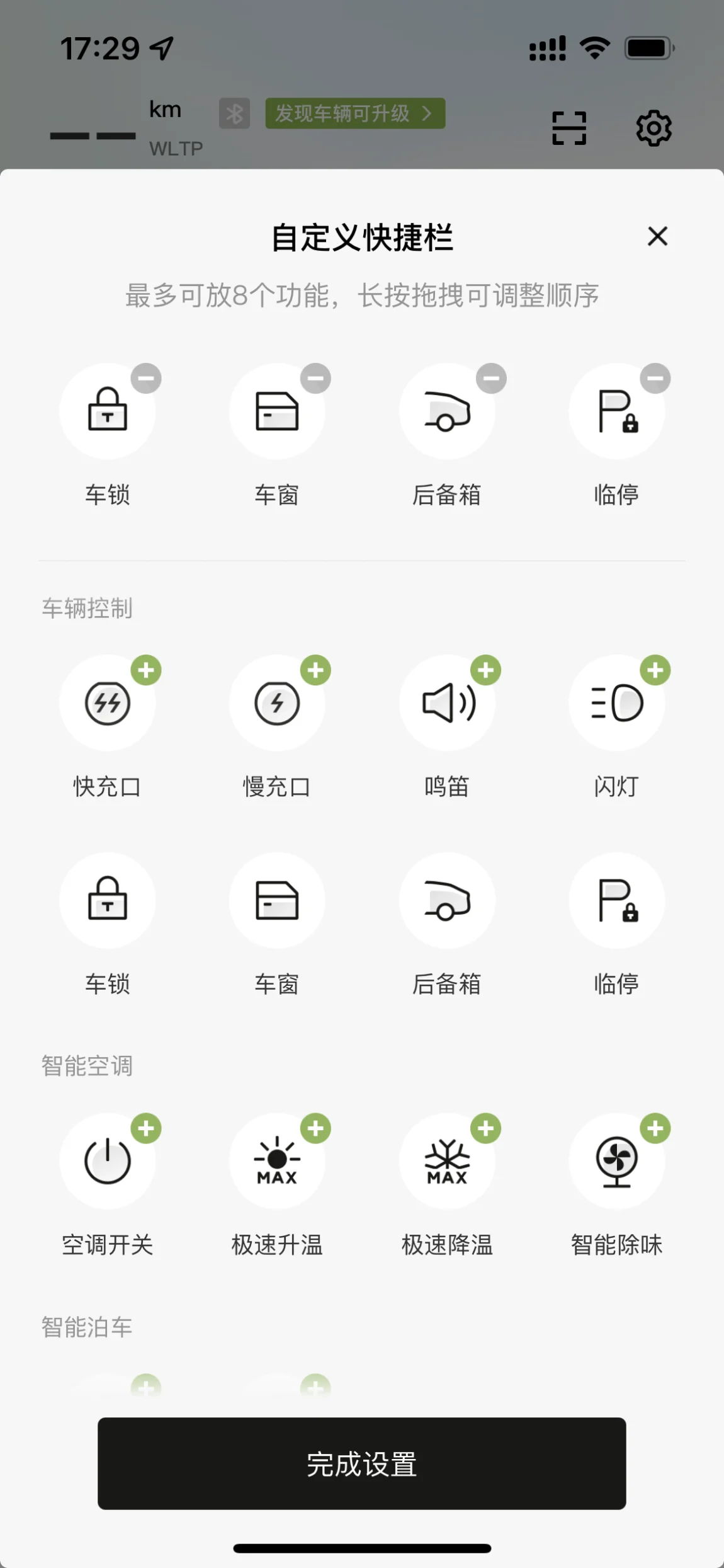The height and width of the screenshot is (1568, 724).
Task: Add 空调开关 to the shortcut bar
Action: pyautogui.click(x=146, y=1128)
